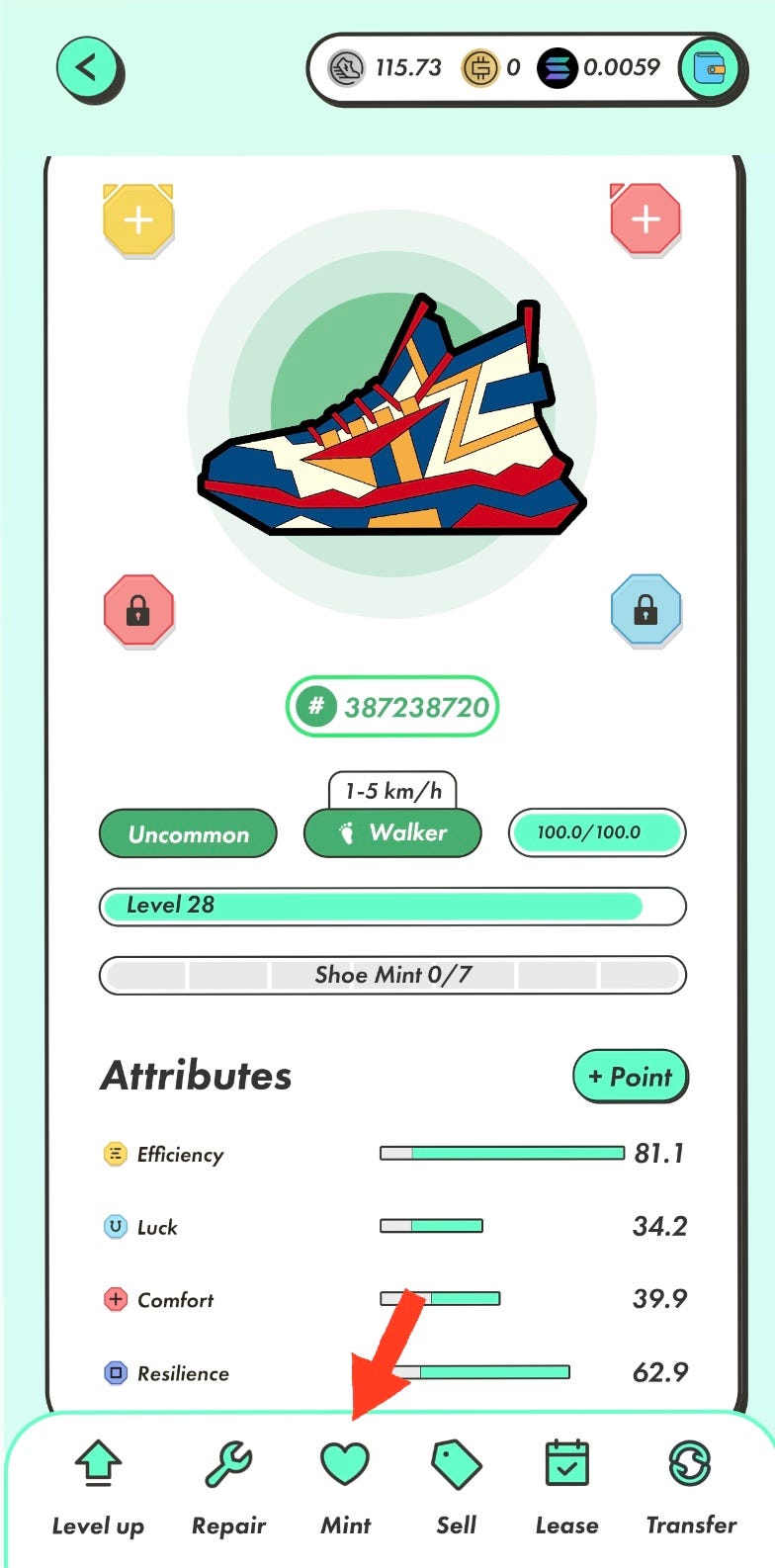Tap the + Point button
The image size is (775, 1568).
coord(630,1077)
